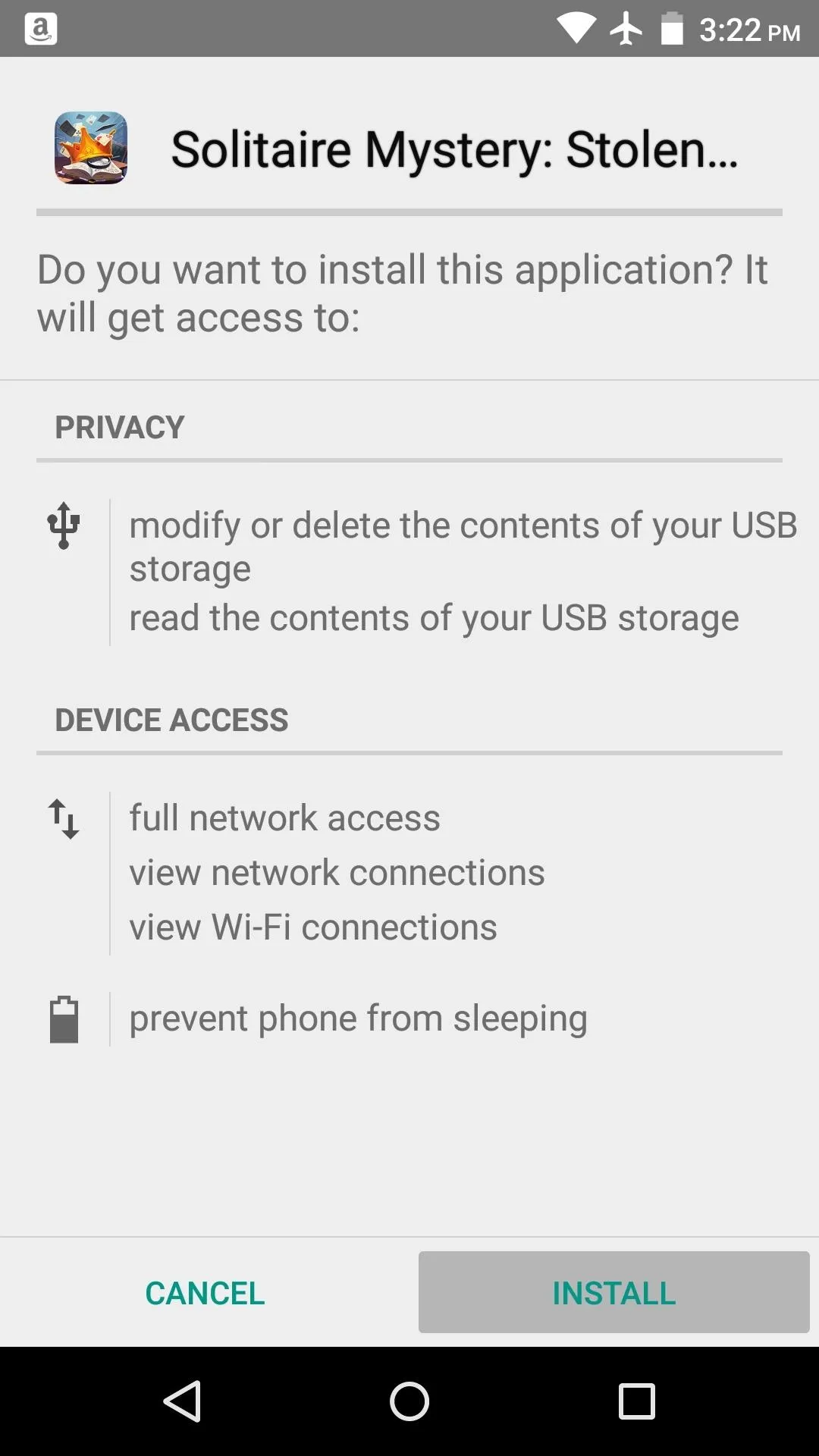Go back using the navigation bar
Screen dimensions: 819x1456
coord(182,1401)
